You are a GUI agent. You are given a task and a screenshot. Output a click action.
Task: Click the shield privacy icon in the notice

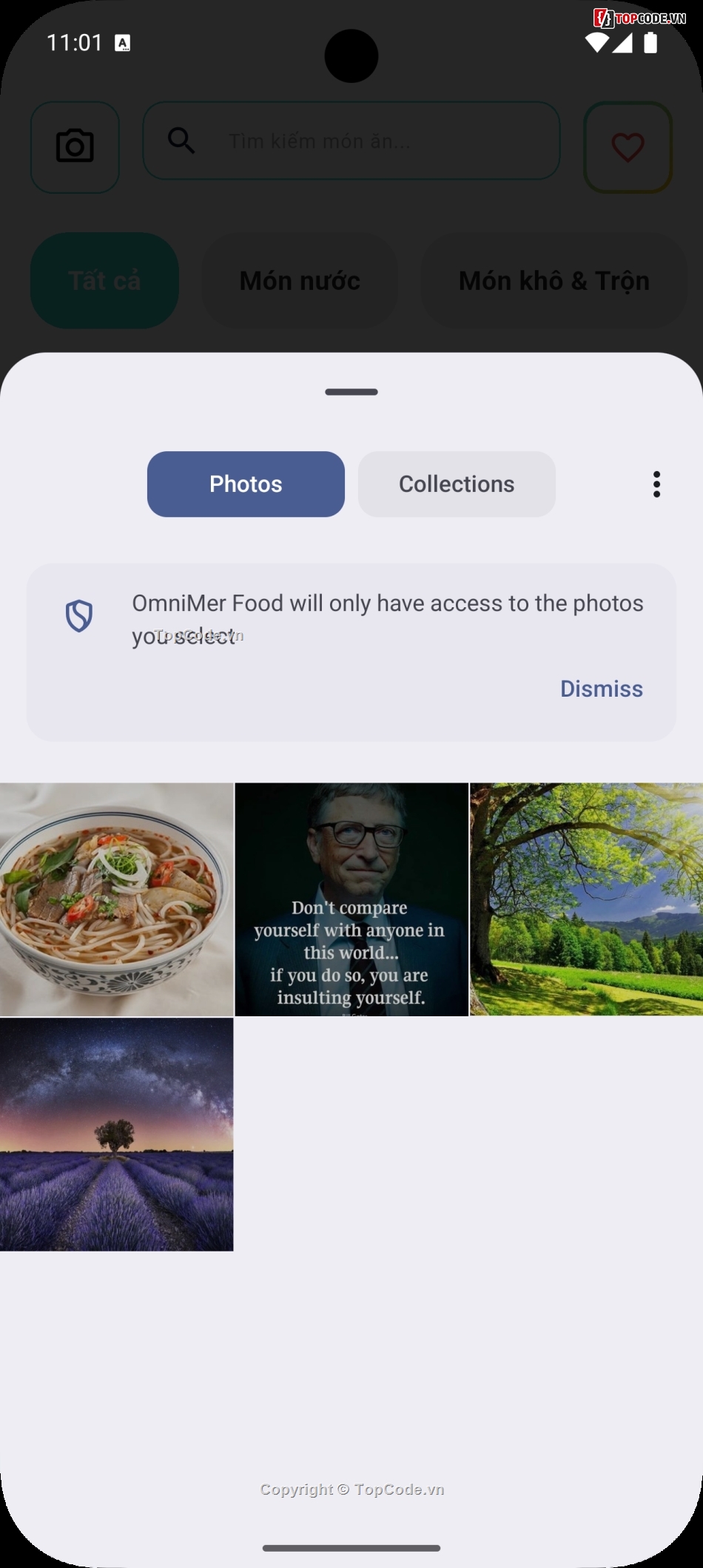[79, 615]
